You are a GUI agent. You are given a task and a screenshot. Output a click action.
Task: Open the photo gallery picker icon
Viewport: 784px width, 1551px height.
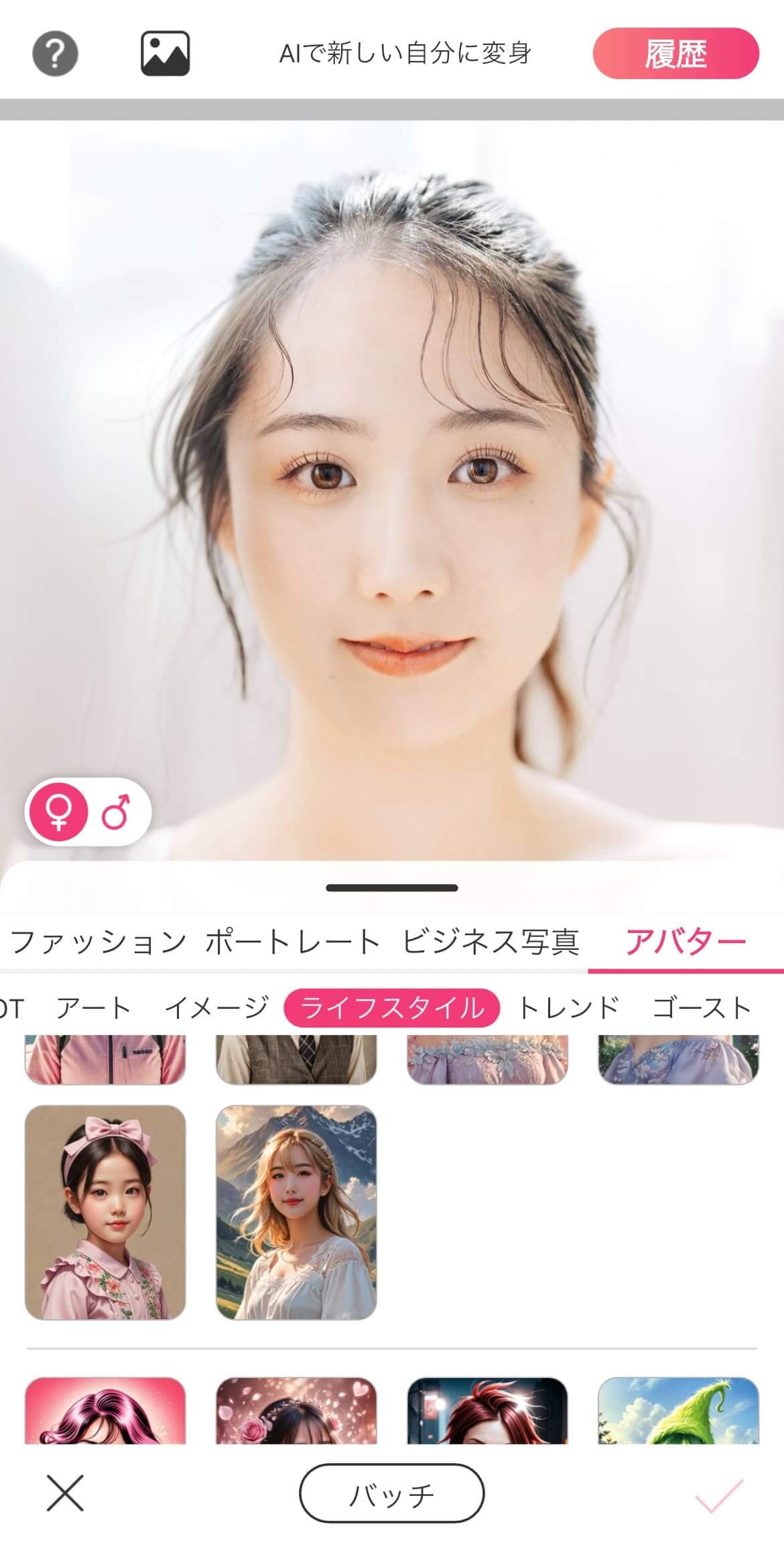165,54
